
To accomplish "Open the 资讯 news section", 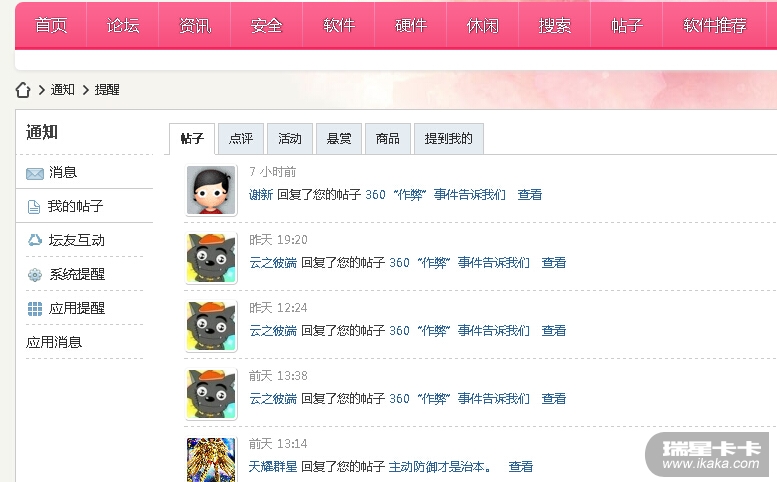I will click(195, 26).
